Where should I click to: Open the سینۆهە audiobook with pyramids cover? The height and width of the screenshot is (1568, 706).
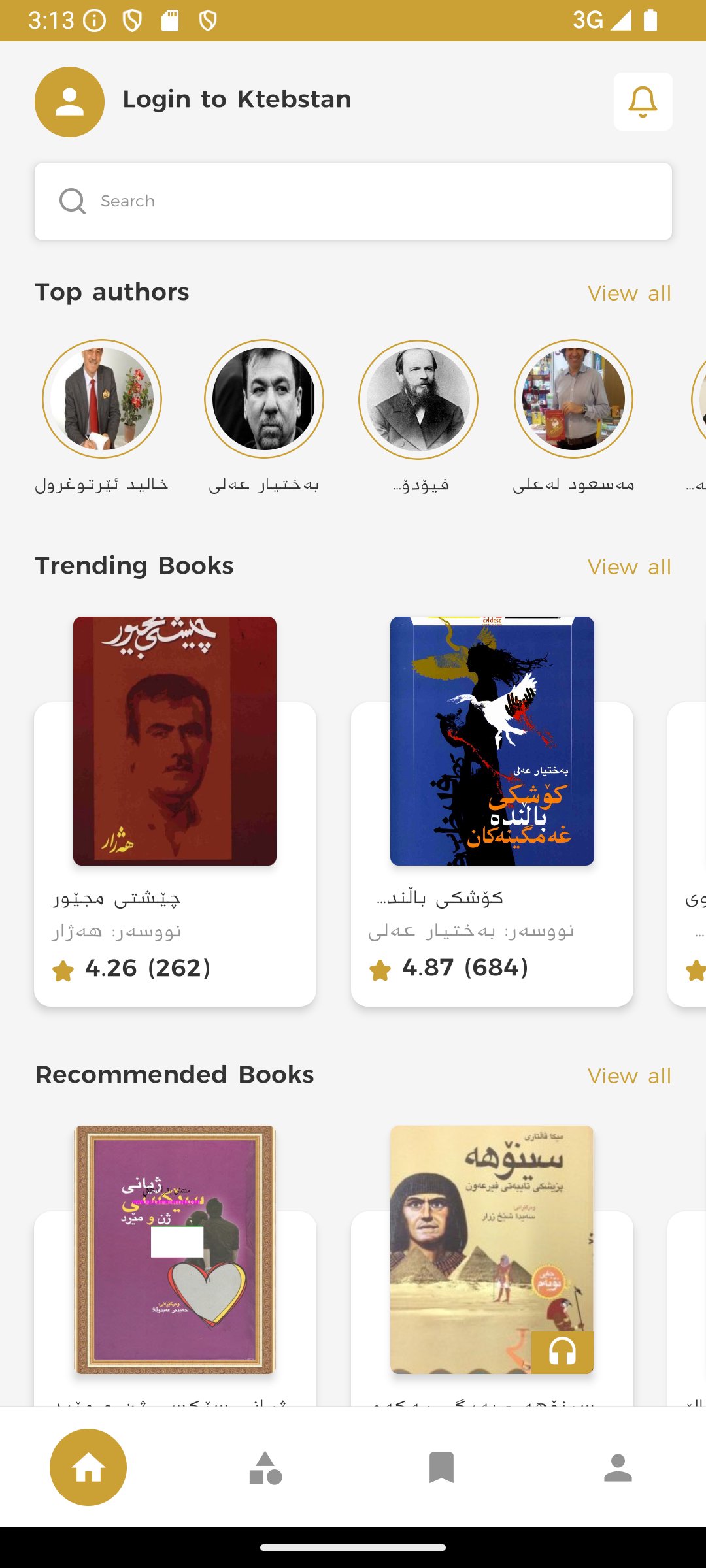[x=492, y=1249]
